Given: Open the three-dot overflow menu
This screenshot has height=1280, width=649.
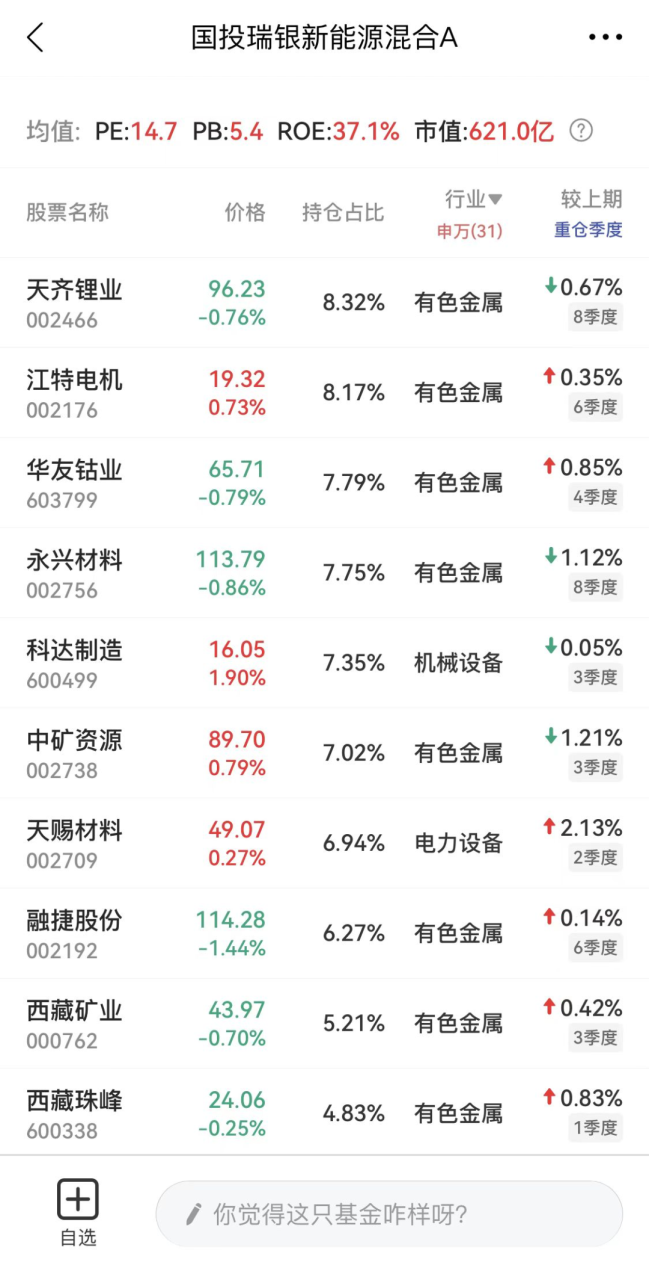Looking at the screenshot, I should [x=605, y=38].
